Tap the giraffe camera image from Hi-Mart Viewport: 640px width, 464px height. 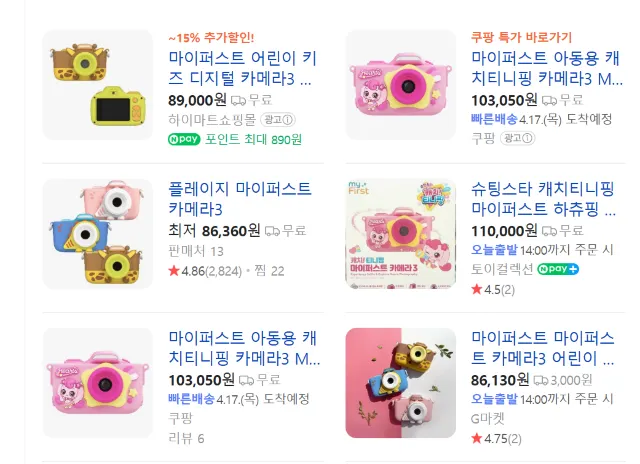(x=98, y=85)
